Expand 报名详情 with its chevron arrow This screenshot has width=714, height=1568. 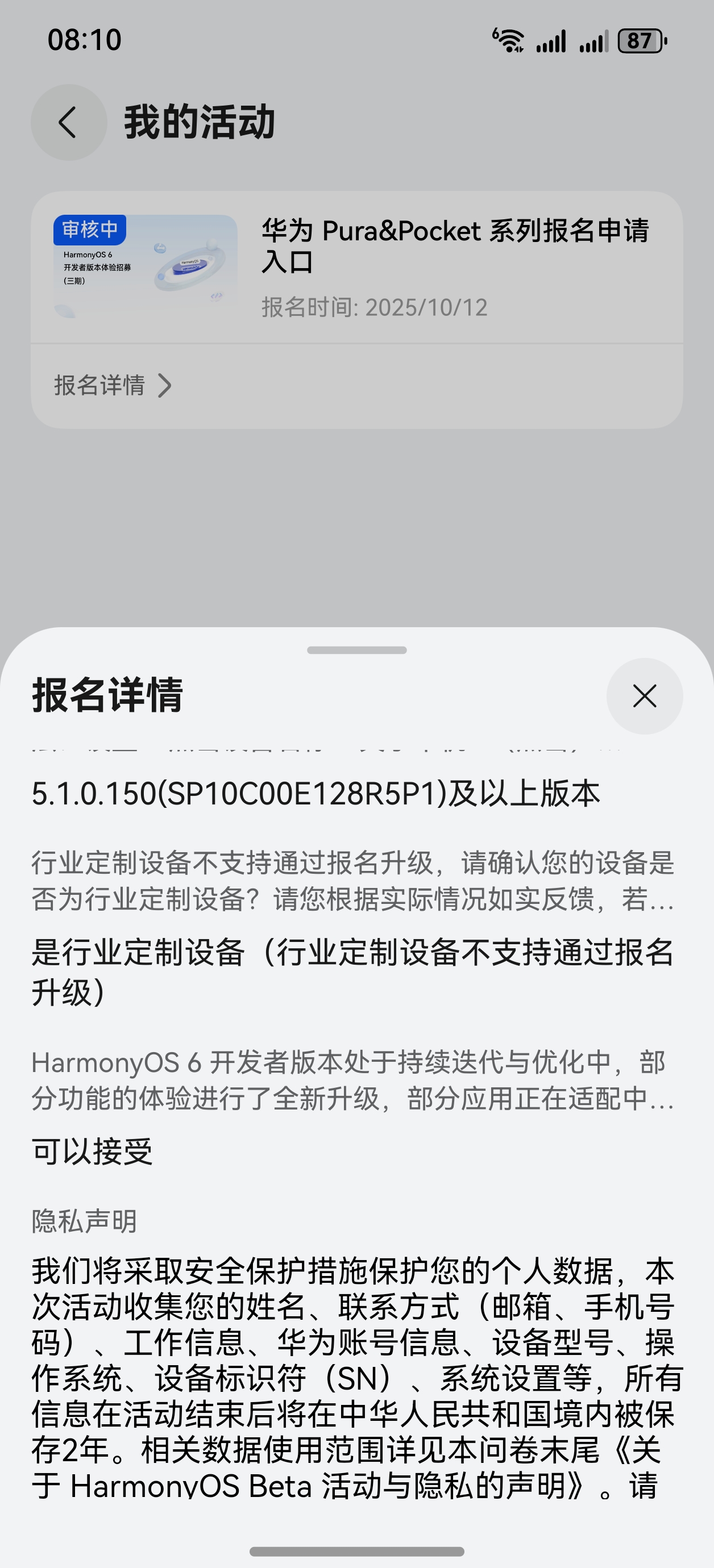click(x=110, y=385)
